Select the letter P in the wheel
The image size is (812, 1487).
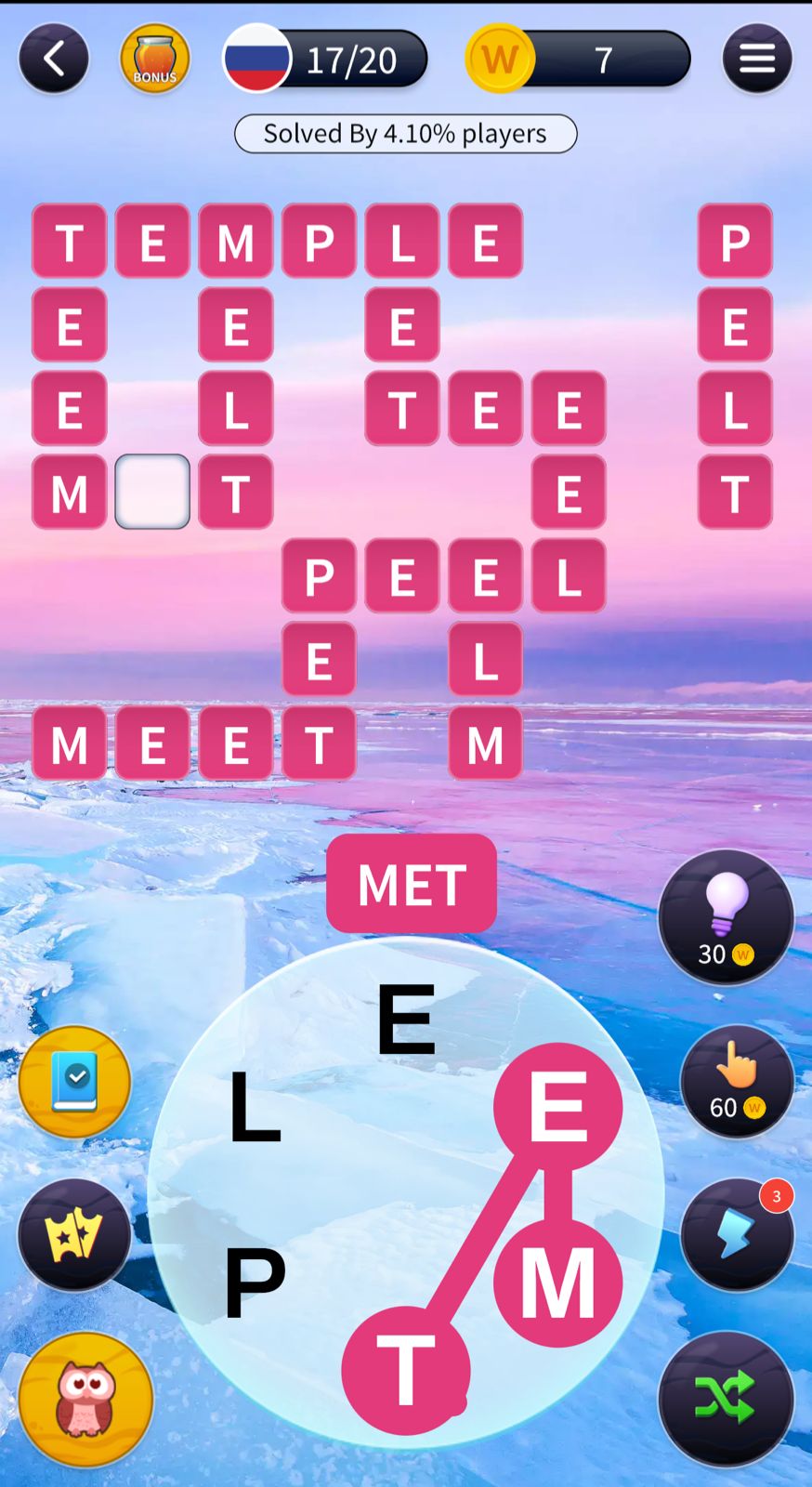(x=254, y=1283)
